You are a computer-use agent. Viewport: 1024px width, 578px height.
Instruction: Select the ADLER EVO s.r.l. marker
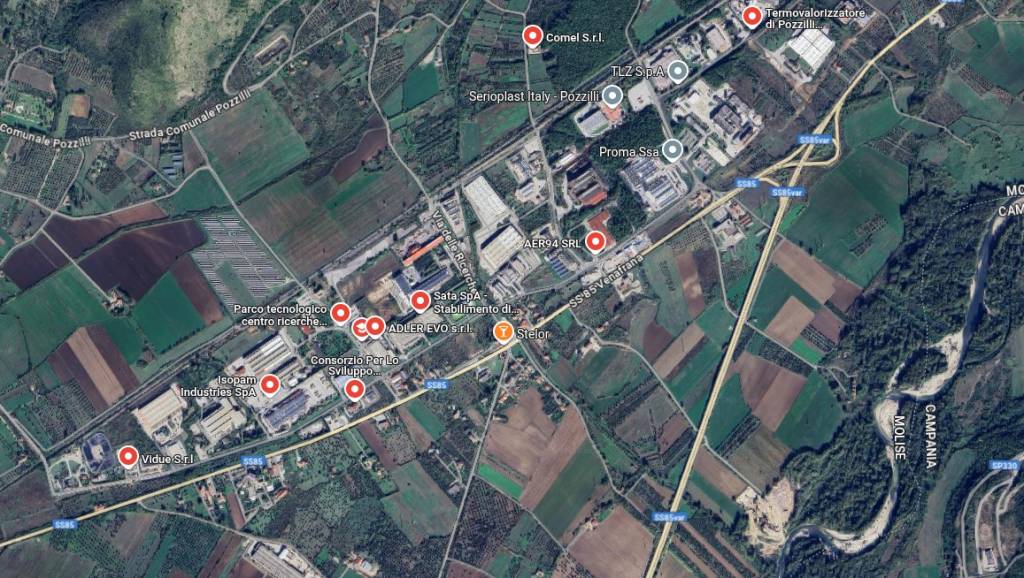tap(375, 326)
